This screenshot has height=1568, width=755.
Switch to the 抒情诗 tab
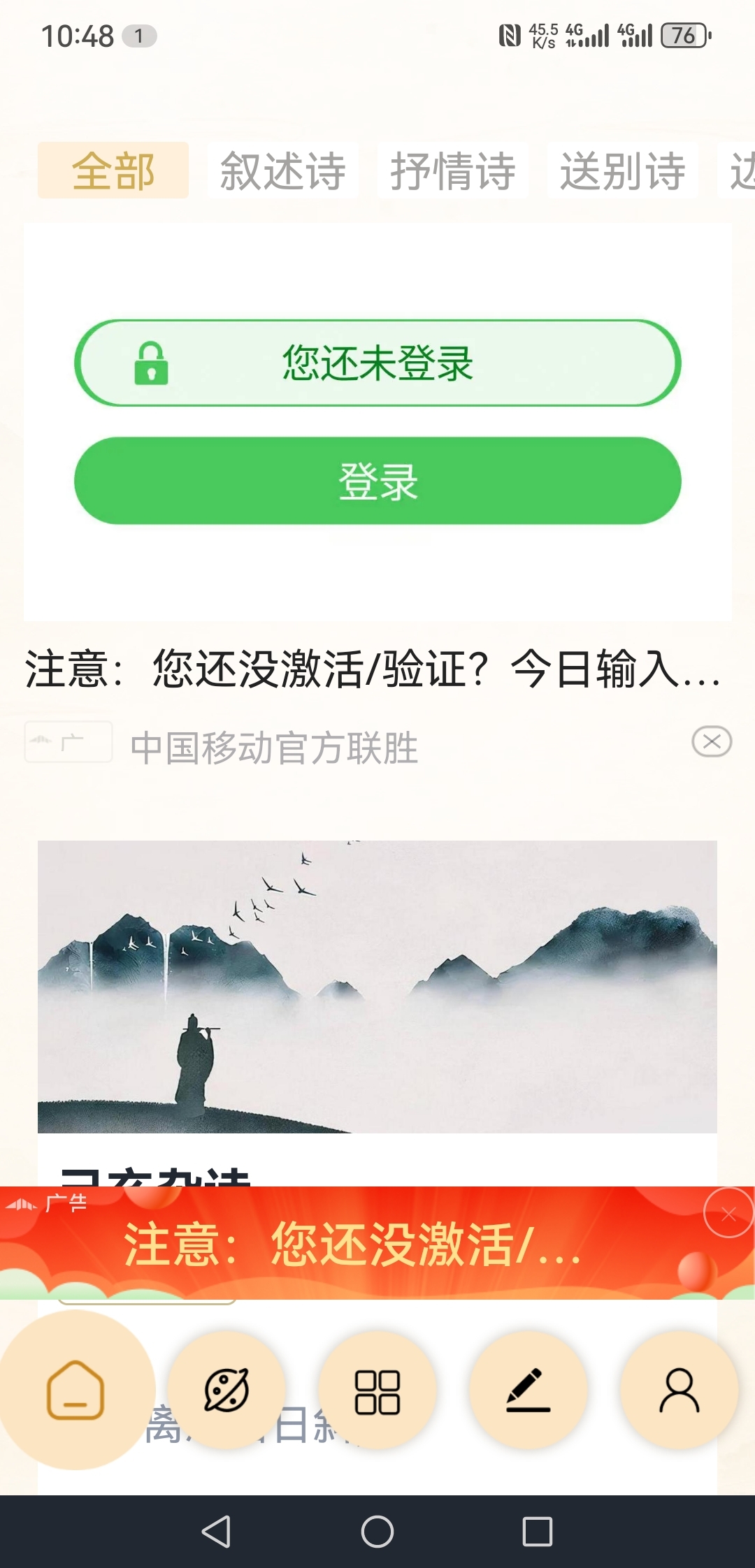(x=453, y=170)
